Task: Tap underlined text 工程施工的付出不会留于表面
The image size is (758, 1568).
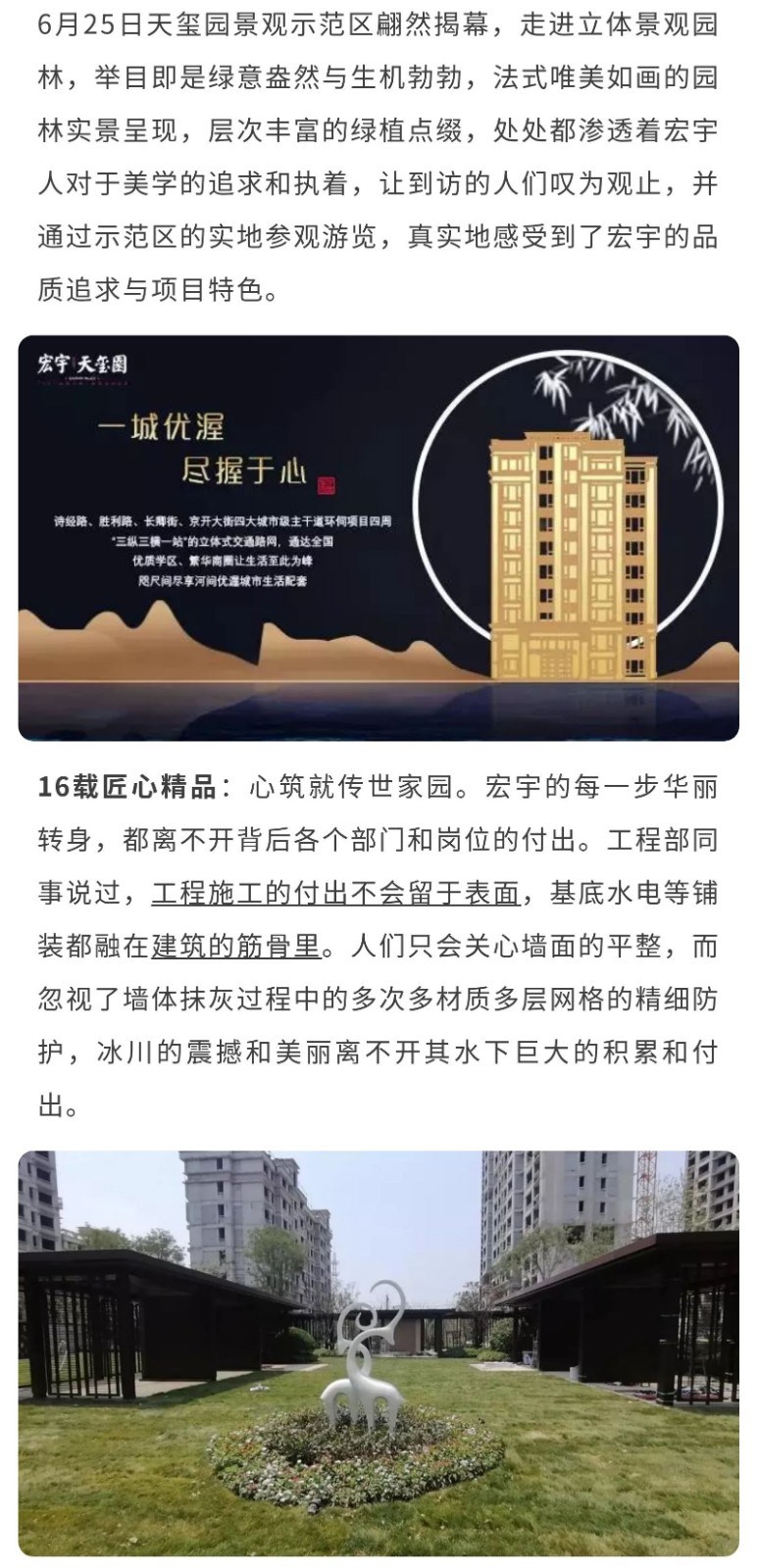Action: (x=335, y=893)
